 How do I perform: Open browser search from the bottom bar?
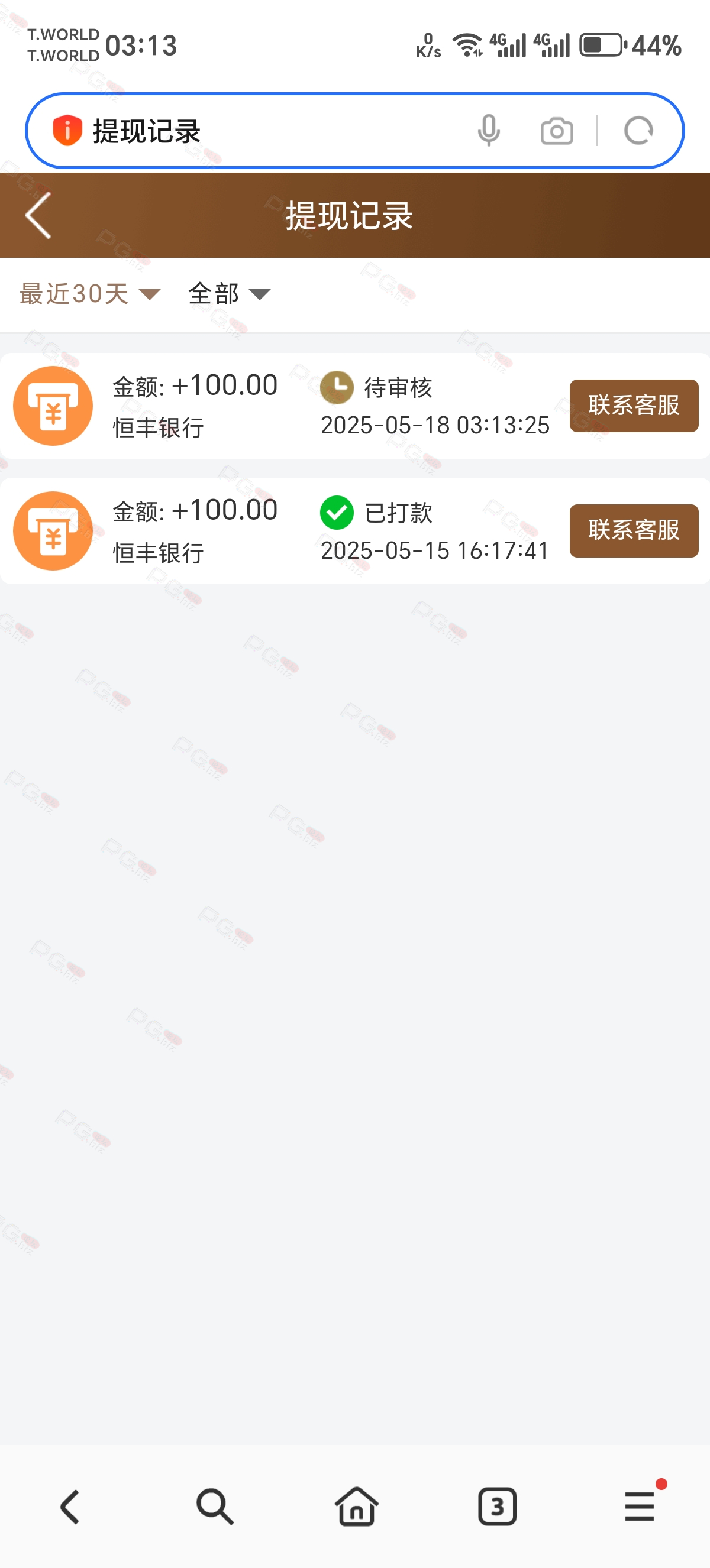(x=214, y=1507)
